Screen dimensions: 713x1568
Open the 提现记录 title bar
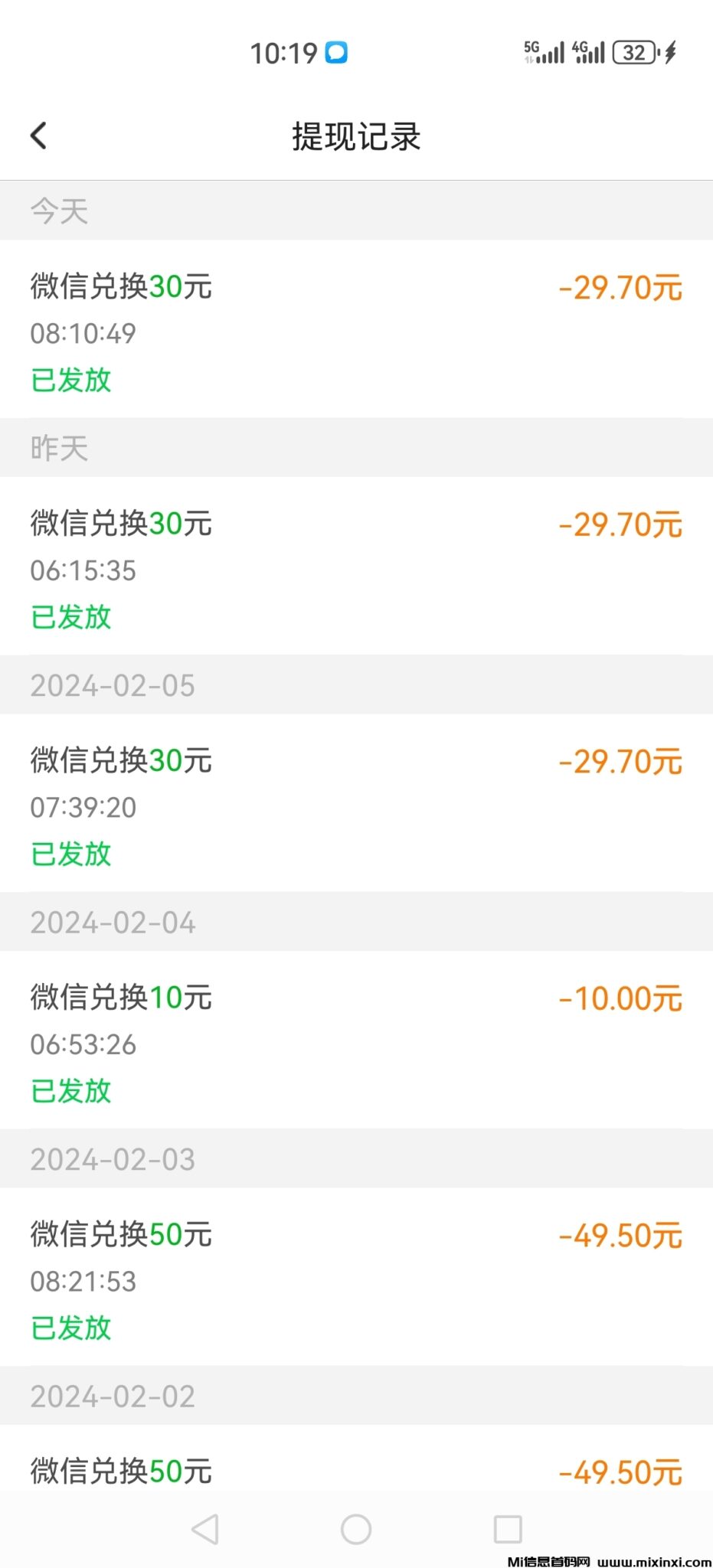[x=356, y=136]
